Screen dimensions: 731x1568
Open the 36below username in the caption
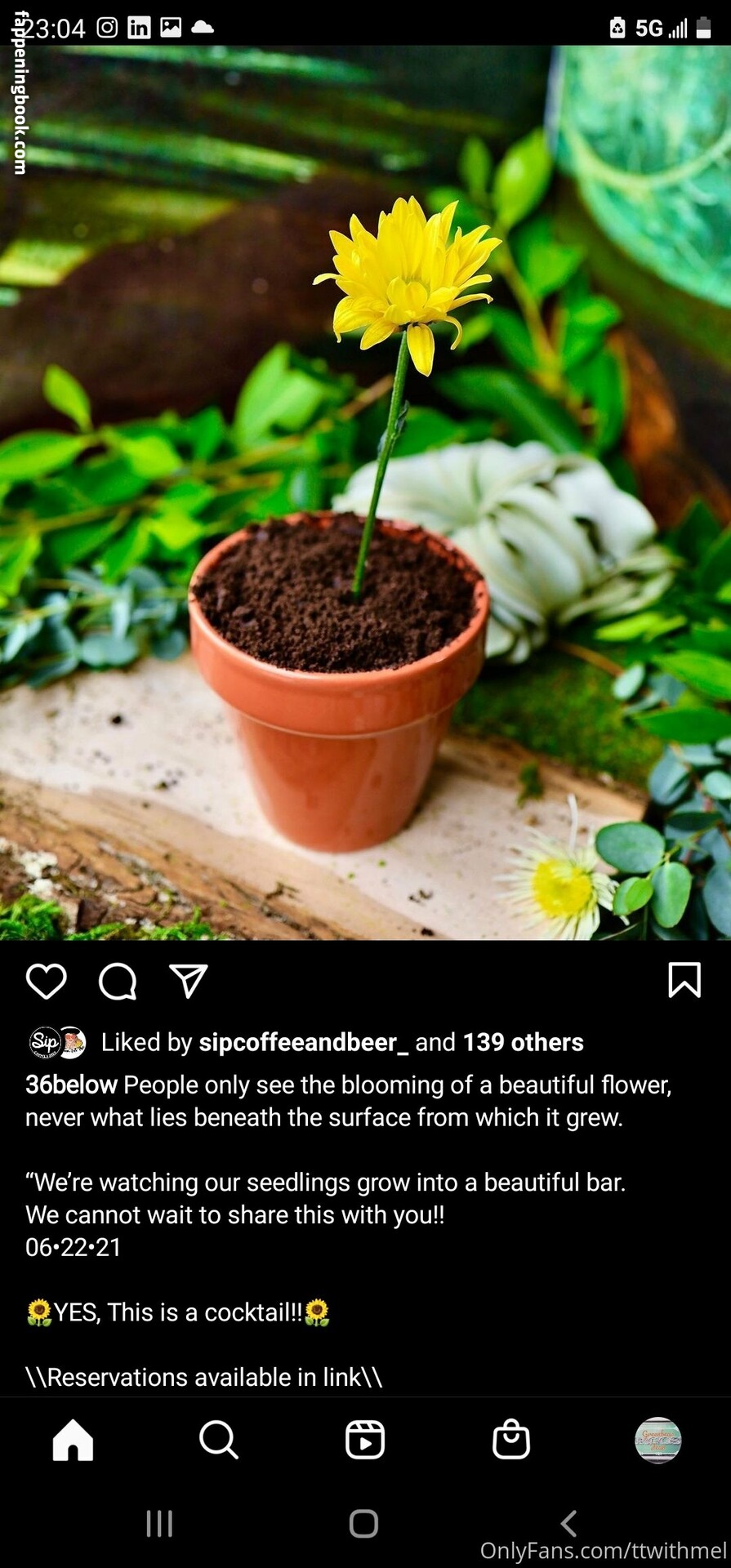[71, 1085]
